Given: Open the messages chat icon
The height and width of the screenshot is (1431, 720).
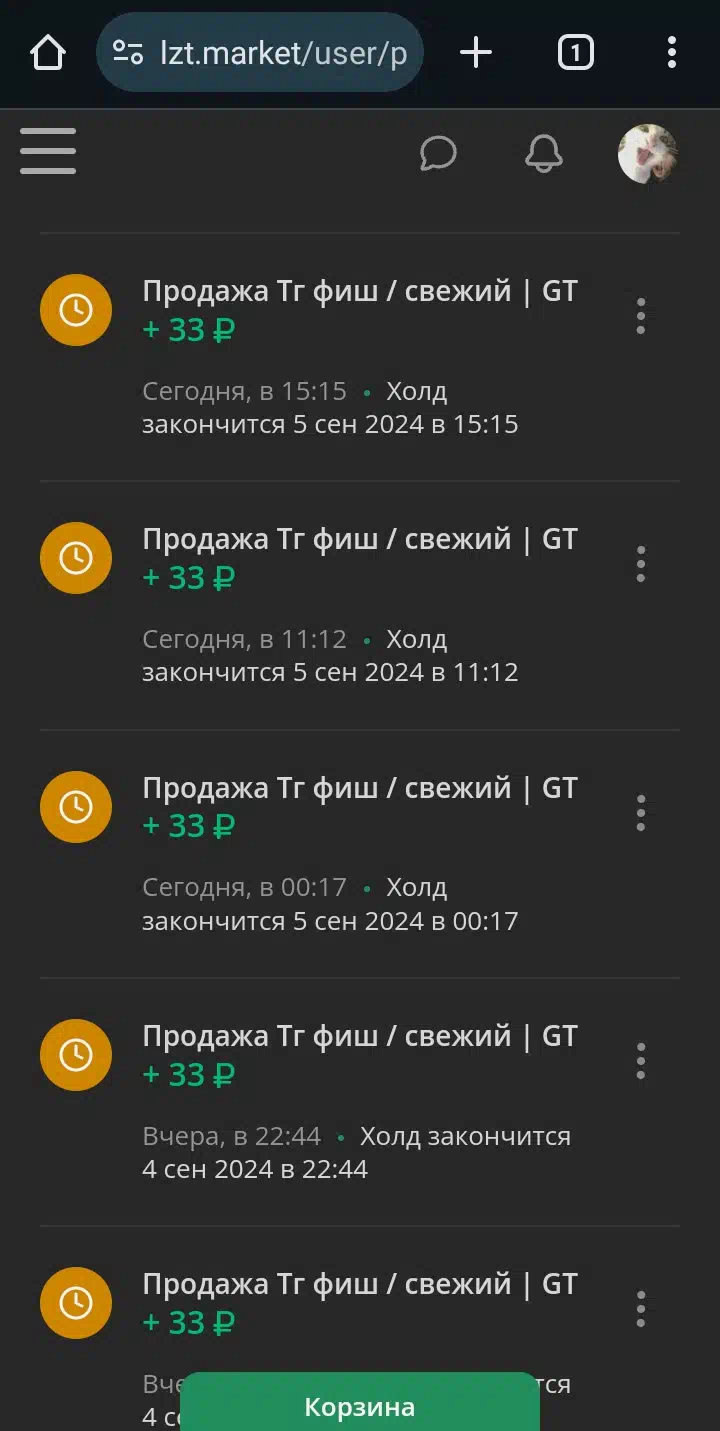Looking at the screenshot, I should click(438, 154).
